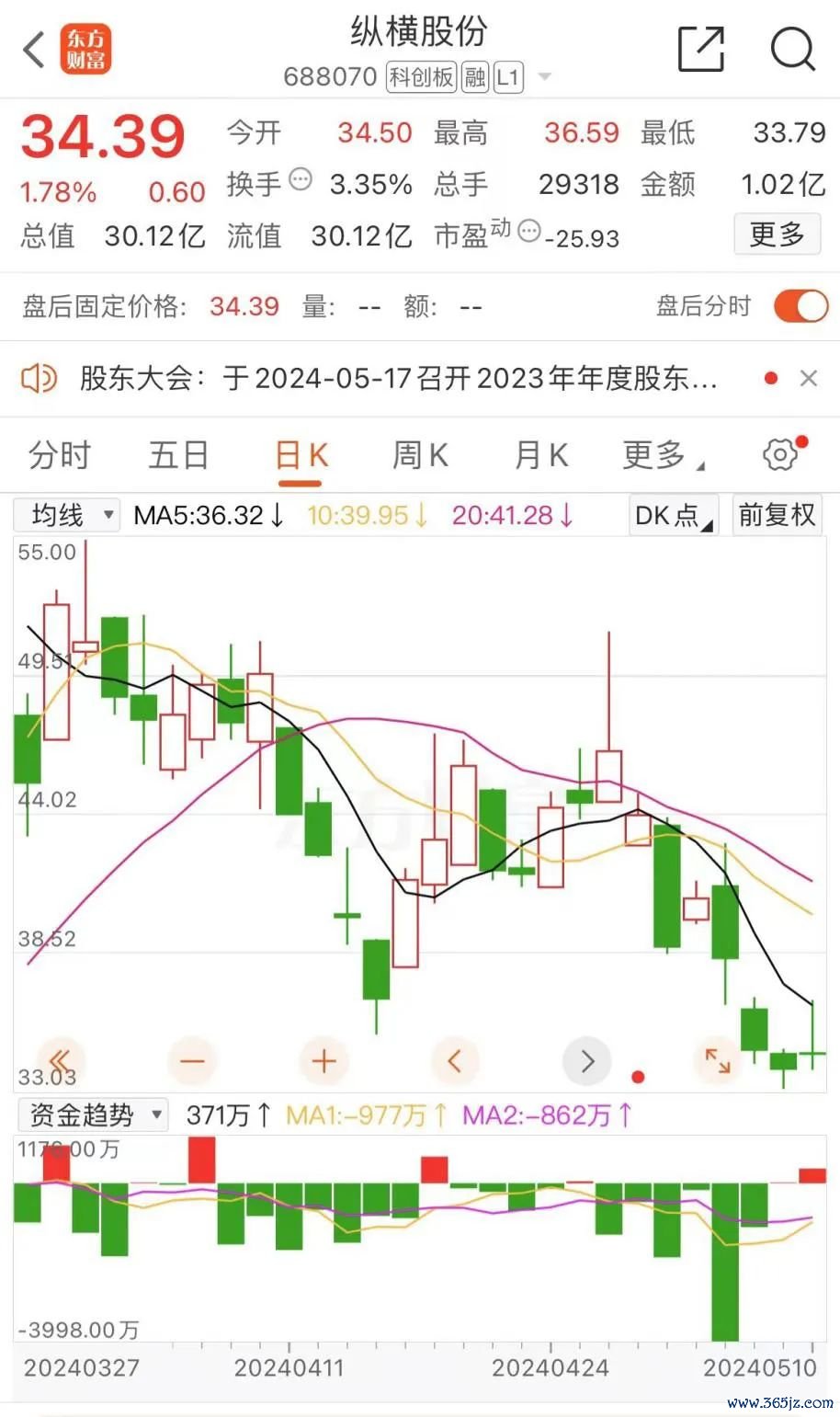Select the 周K chart tab
The height and width of the screenshot is (1417, 840).
coord(420,455)
